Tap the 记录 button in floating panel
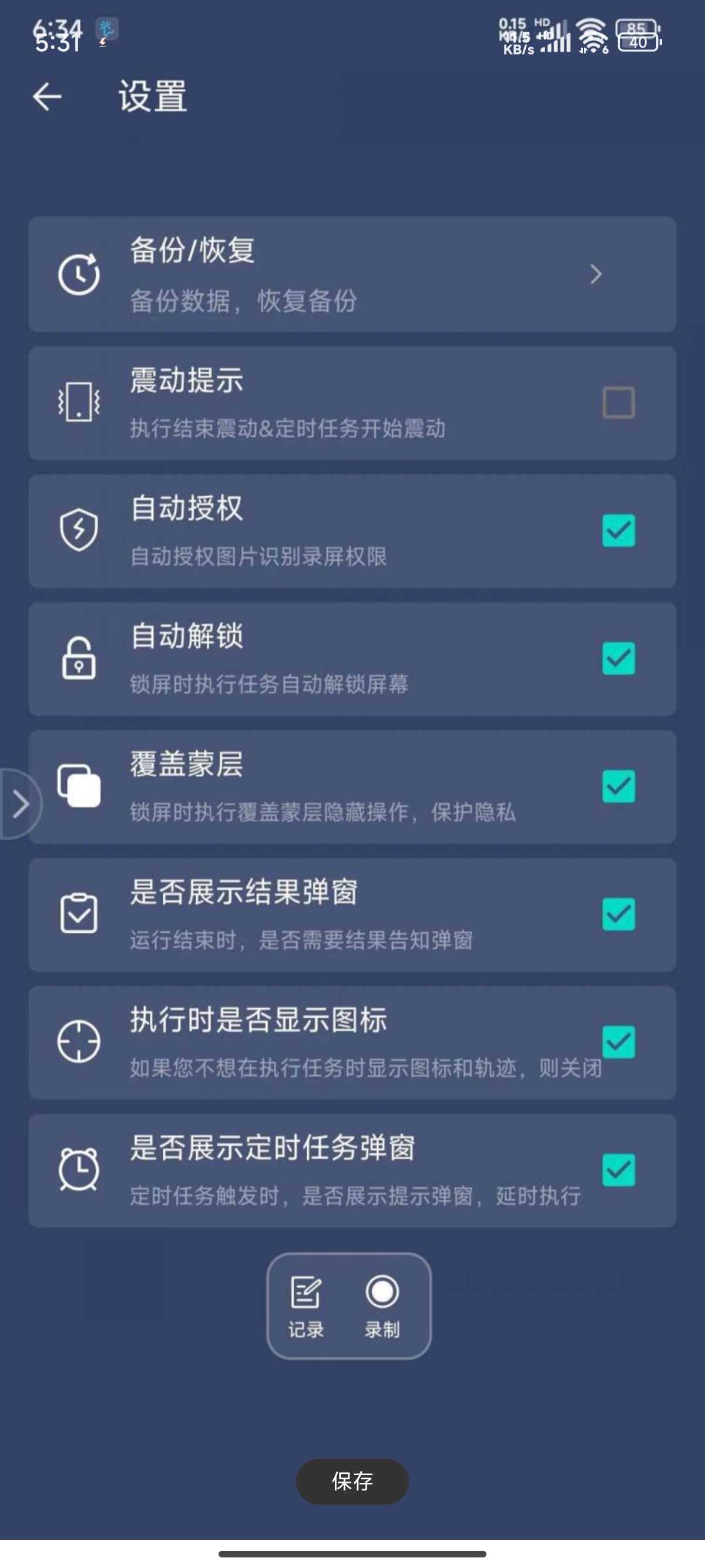Image resolution: width=705 pixels, height=1568 pixels. point(305,1305)
